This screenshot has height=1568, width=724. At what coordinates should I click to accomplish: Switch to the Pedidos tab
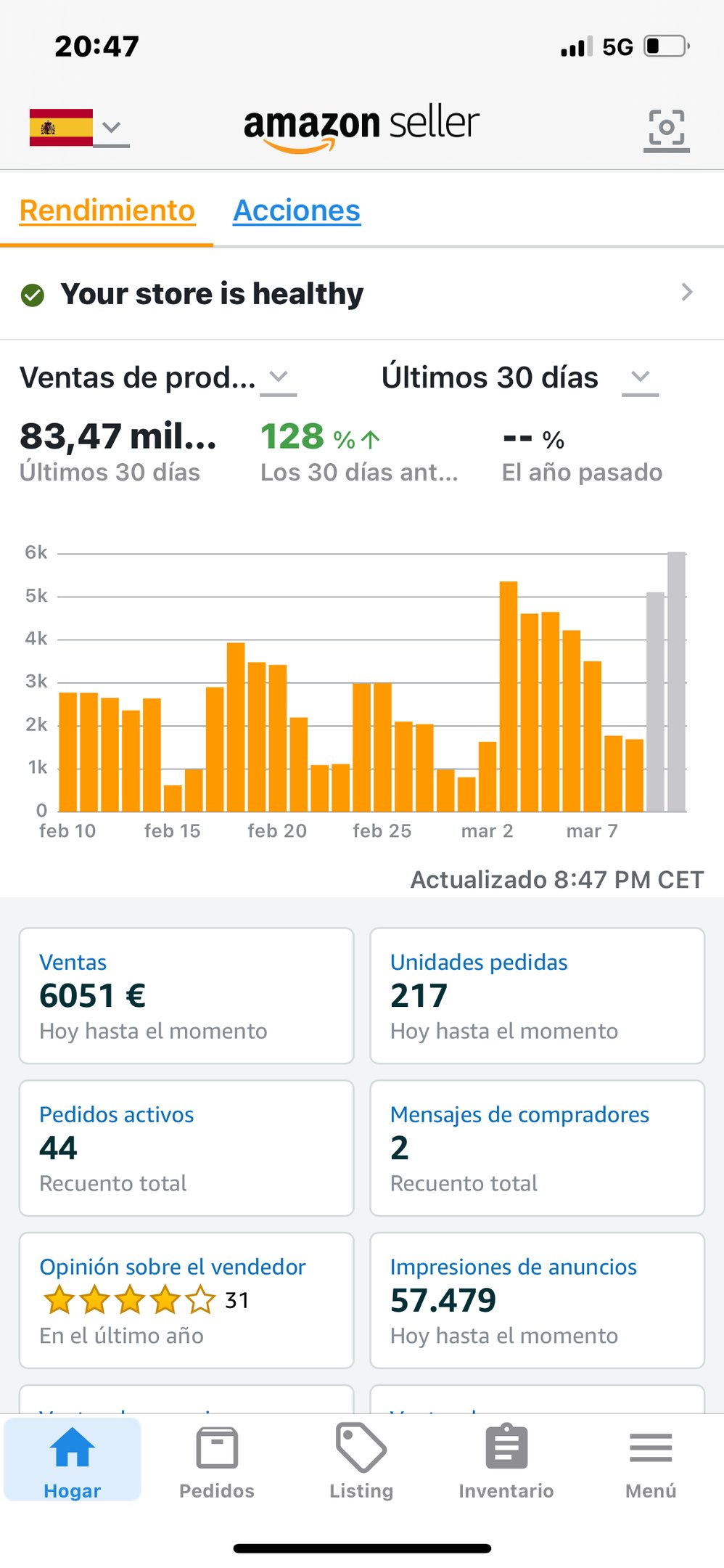click(217, 1461)
